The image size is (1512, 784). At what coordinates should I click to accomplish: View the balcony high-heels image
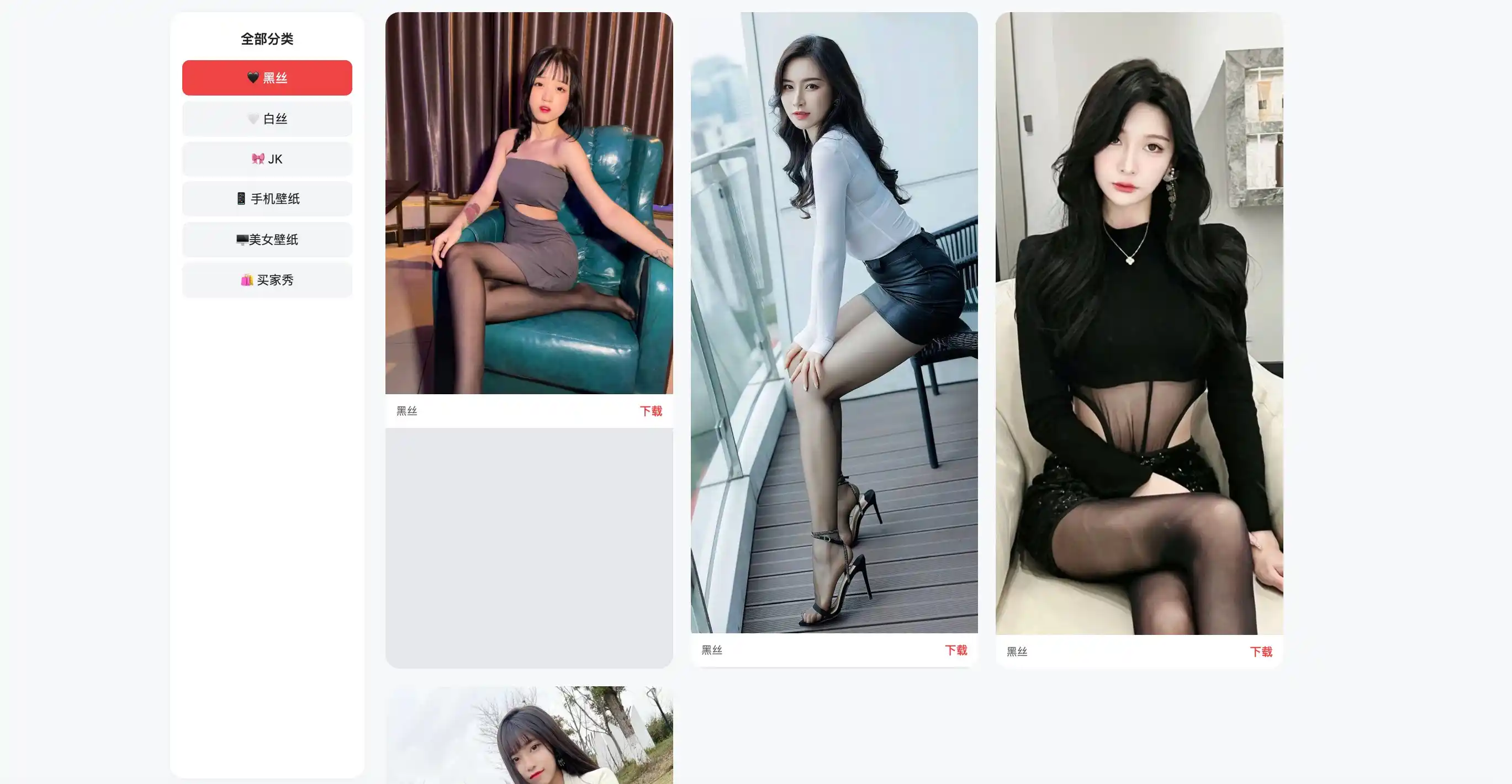click(833, 323)
